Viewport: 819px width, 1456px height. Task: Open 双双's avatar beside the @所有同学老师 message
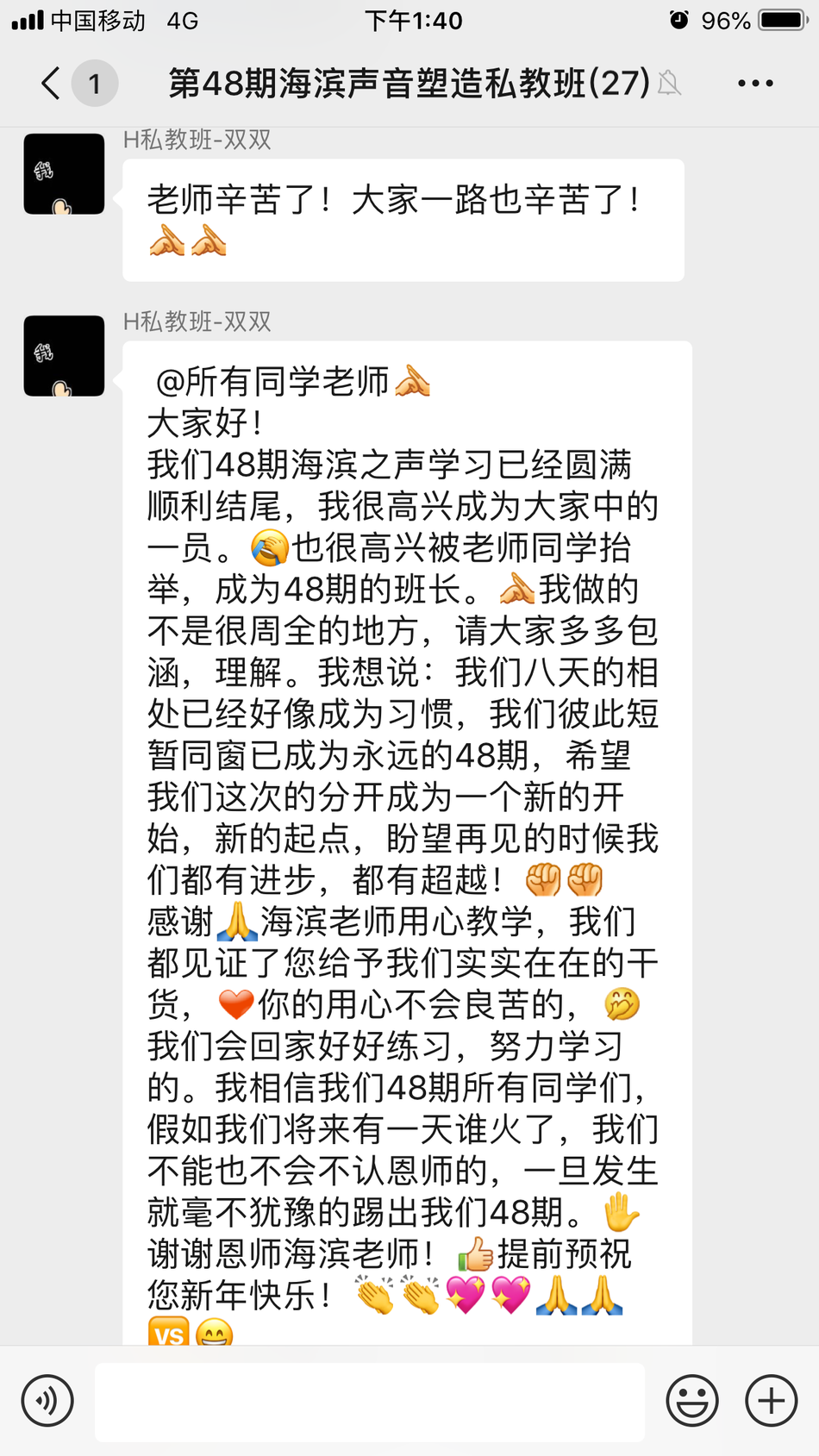(64, 356)
